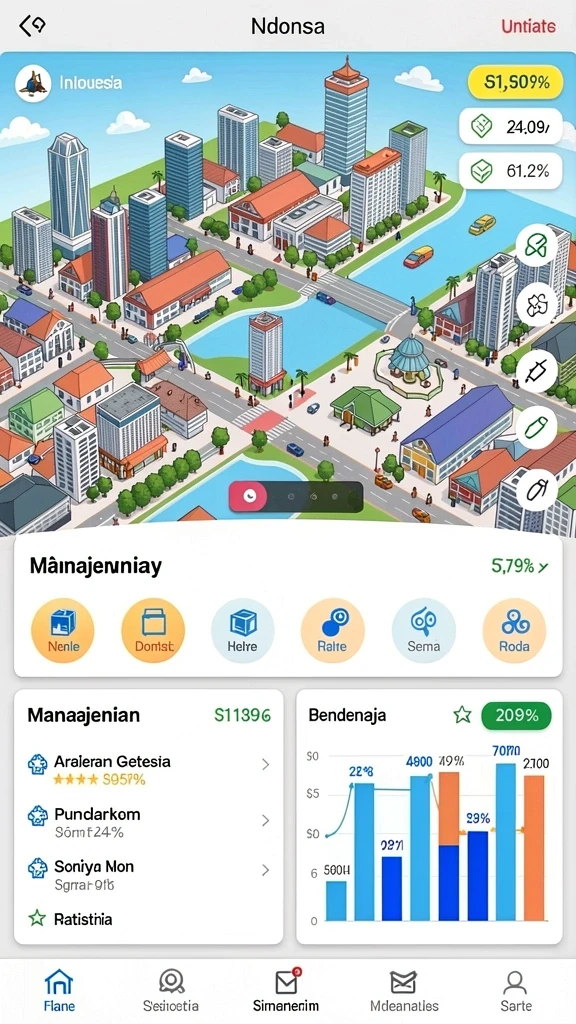Screen dimensions: 576x1024
Task: Open the Aralaran Getesia row
Action: pyautogui.click(x=149, y=769)
